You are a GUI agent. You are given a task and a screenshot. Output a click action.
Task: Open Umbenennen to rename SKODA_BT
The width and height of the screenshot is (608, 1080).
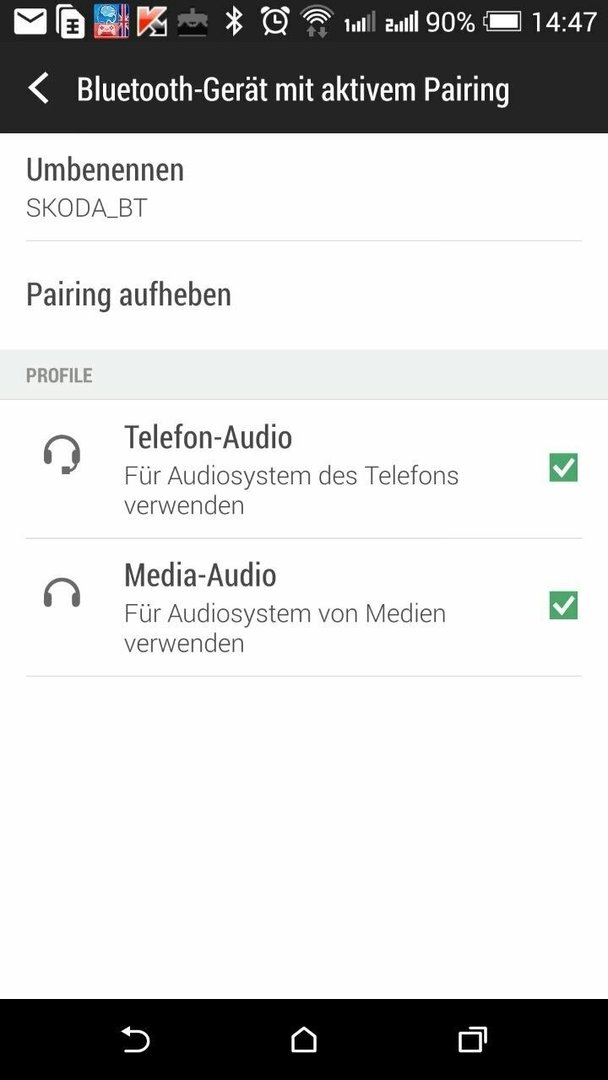coord(304,187)
